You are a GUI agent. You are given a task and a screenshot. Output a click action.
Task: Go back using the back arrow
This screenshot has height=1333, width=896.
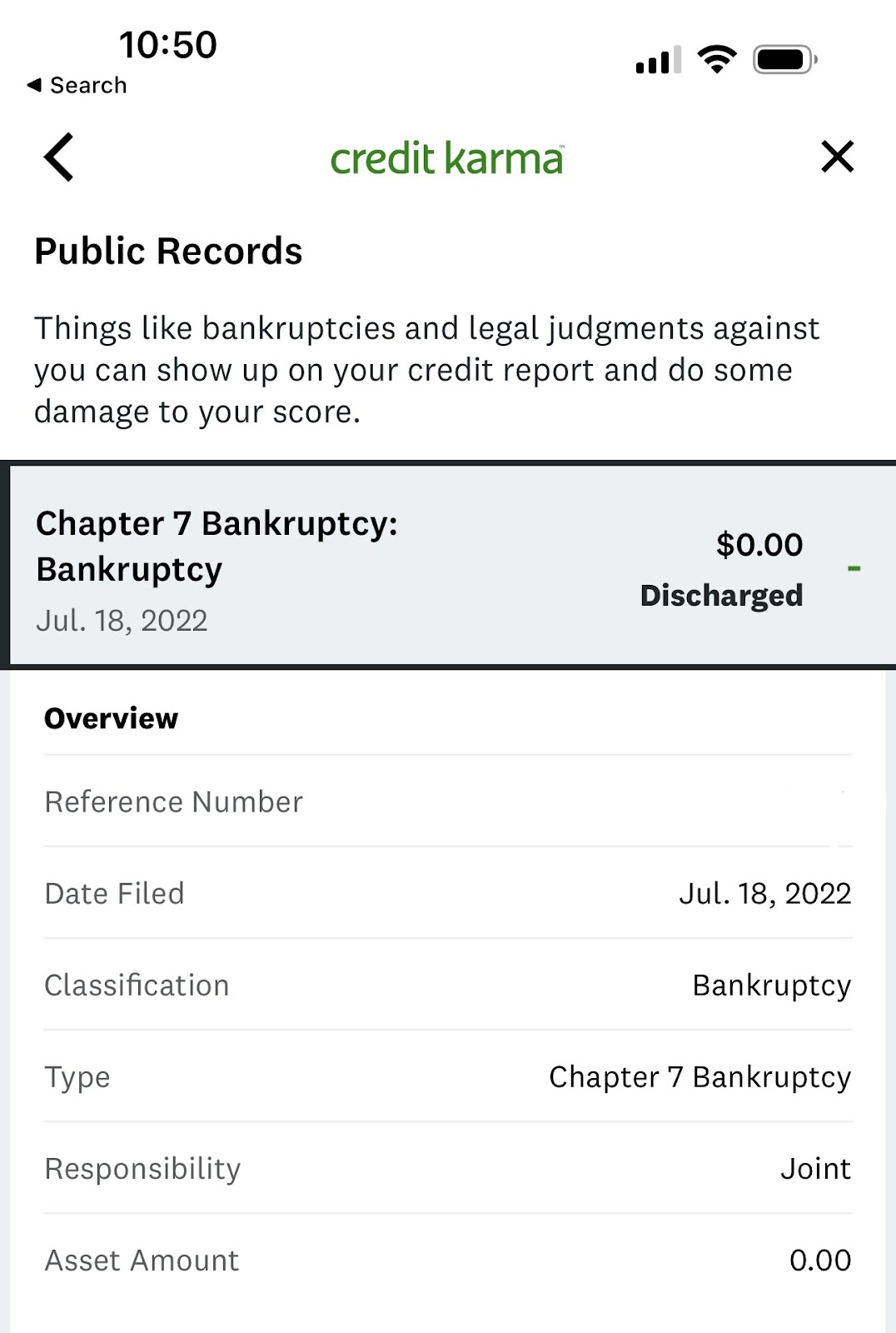[x=59, y=157]
